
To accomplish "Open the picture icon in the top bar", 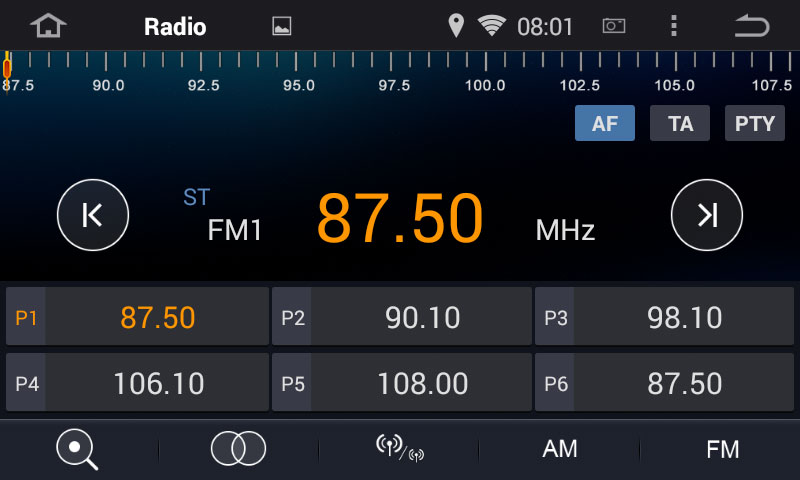I will [282, 27].
